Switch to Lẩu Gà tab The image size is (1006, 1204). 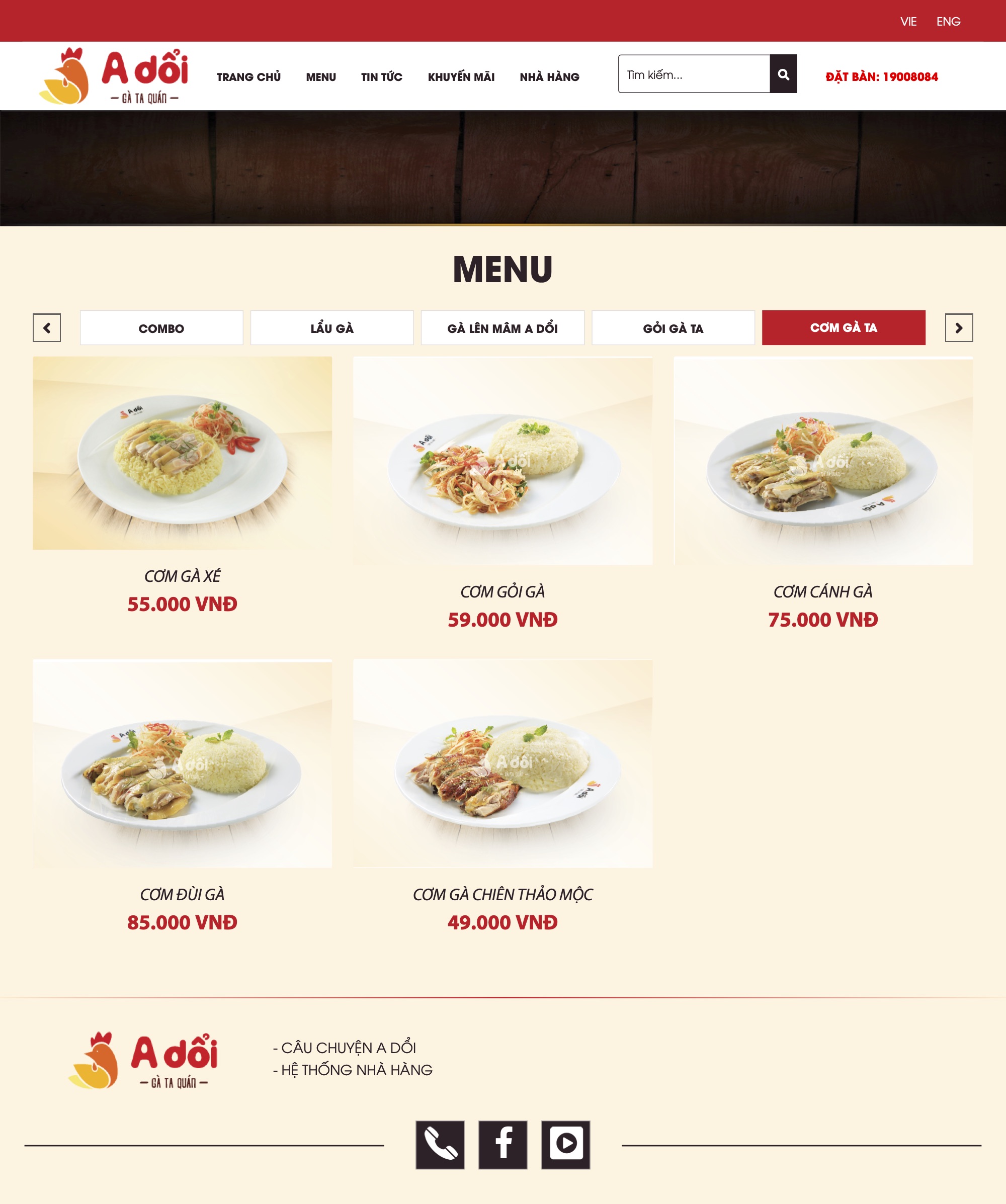331,328
